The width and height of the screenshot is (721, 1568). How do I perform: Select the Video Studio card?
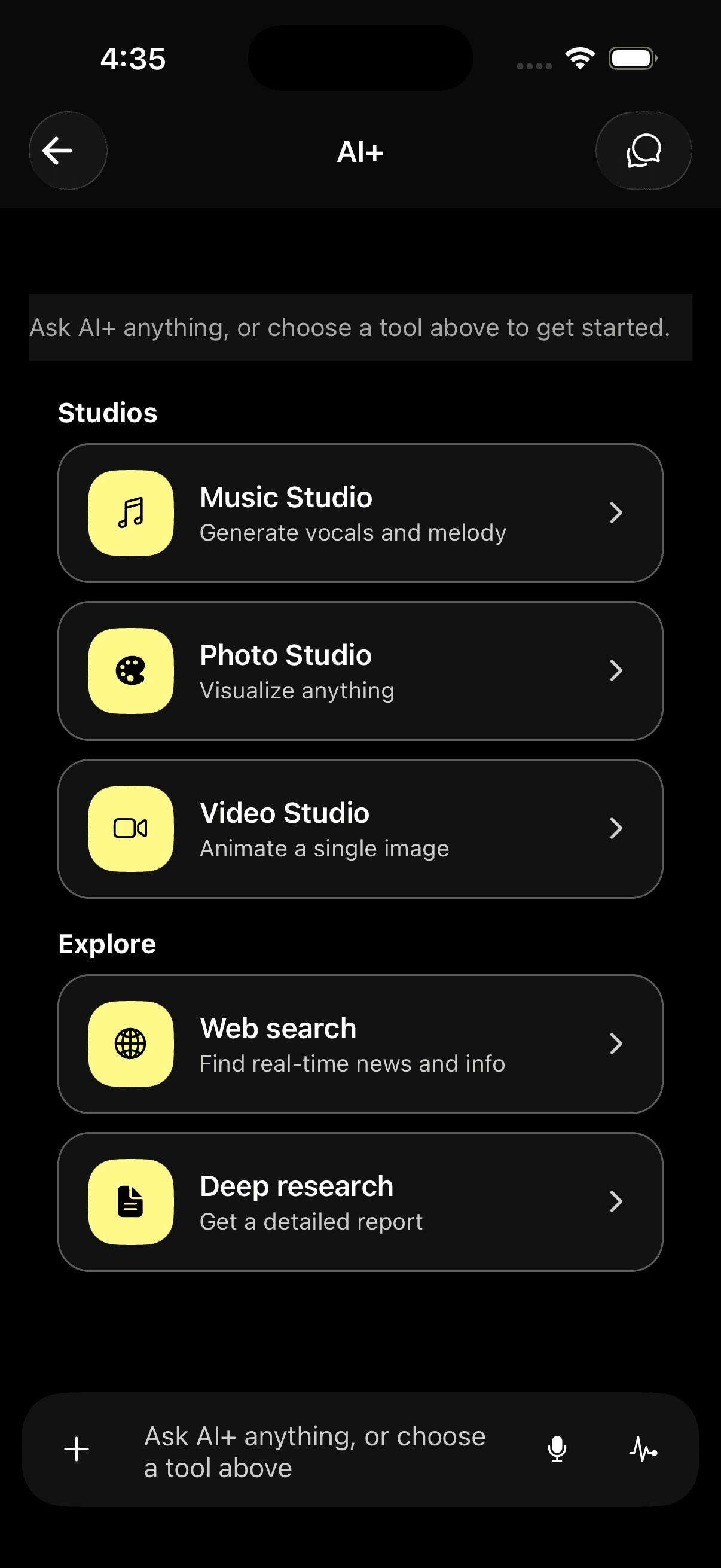360,828
